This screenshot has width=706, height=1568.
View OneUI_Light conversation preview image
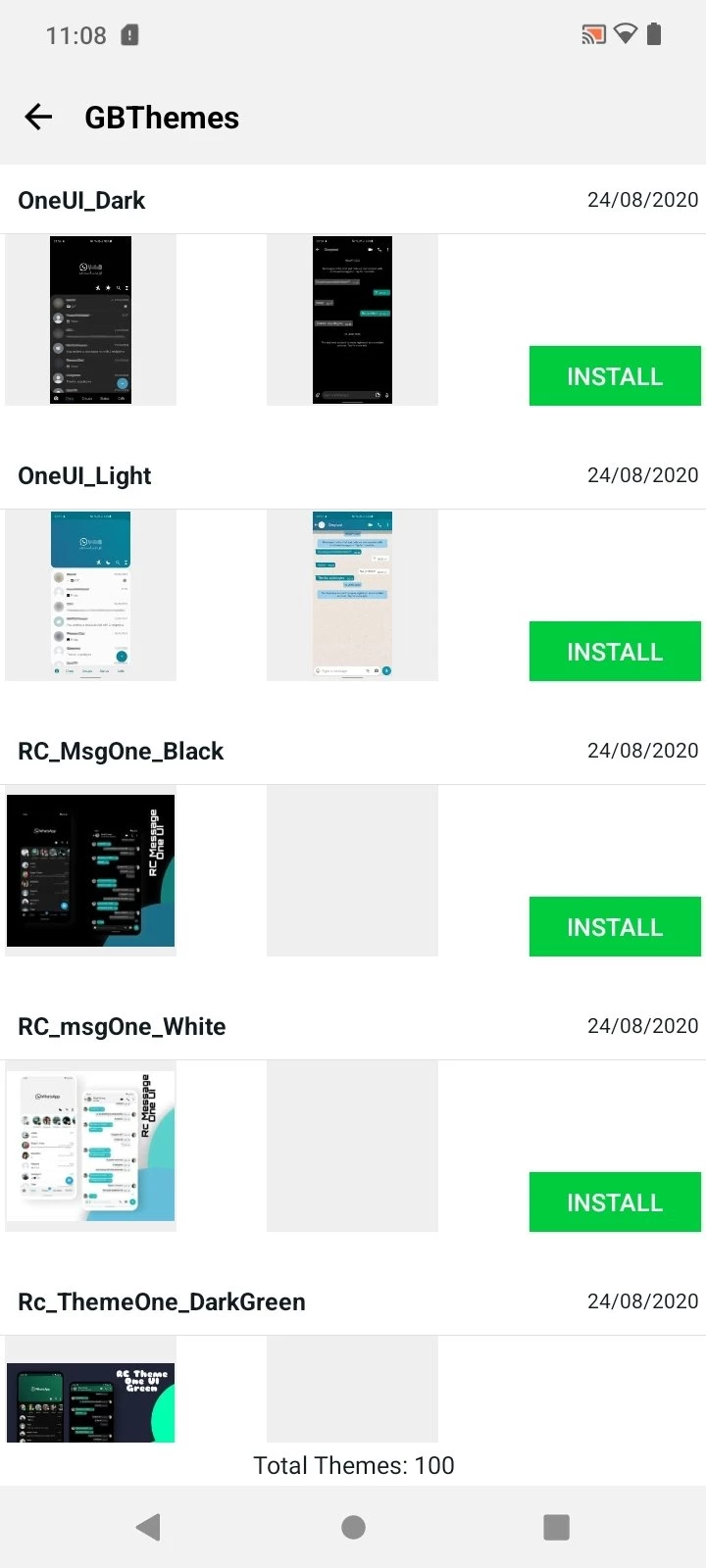click(352, 595)
